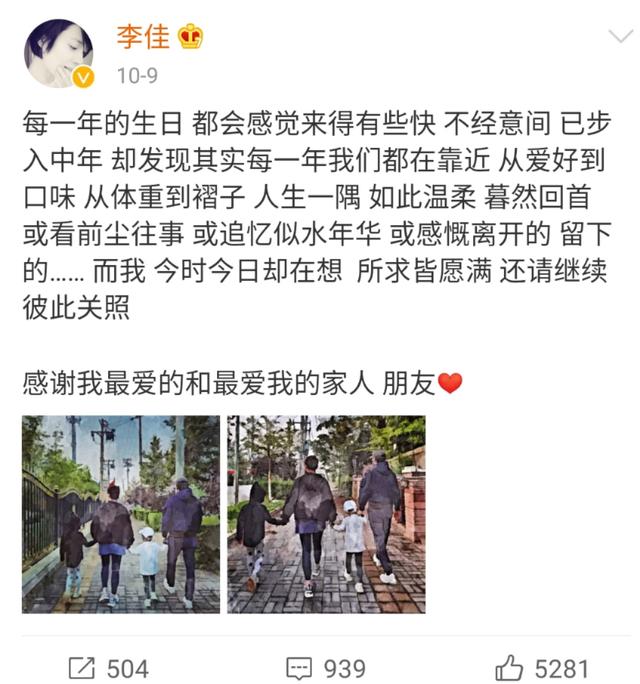Open the username 李佳 profile link
This screenshot has height=684, width=640.
point(142,37)
